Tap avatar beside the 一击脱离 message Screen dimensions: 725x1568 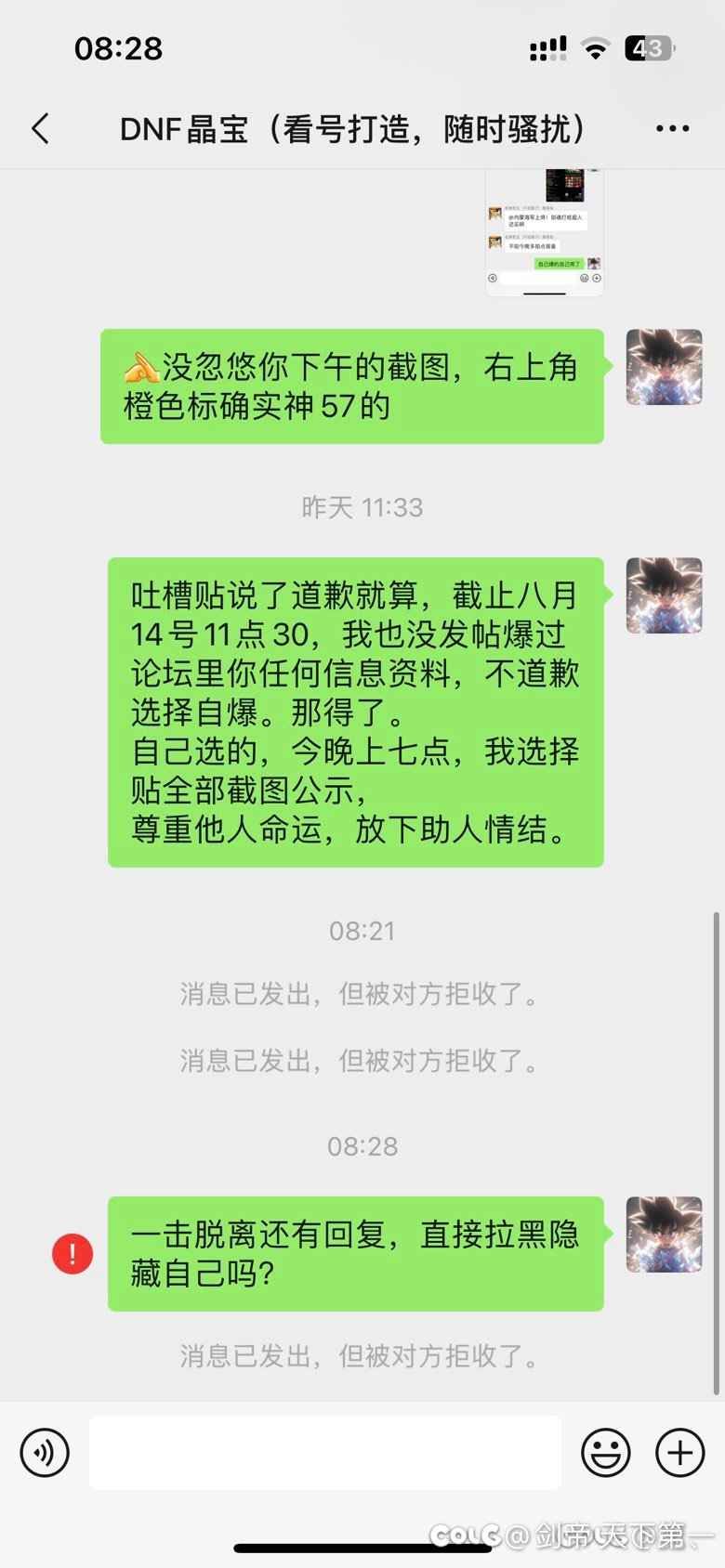[x=664, y=1235]
